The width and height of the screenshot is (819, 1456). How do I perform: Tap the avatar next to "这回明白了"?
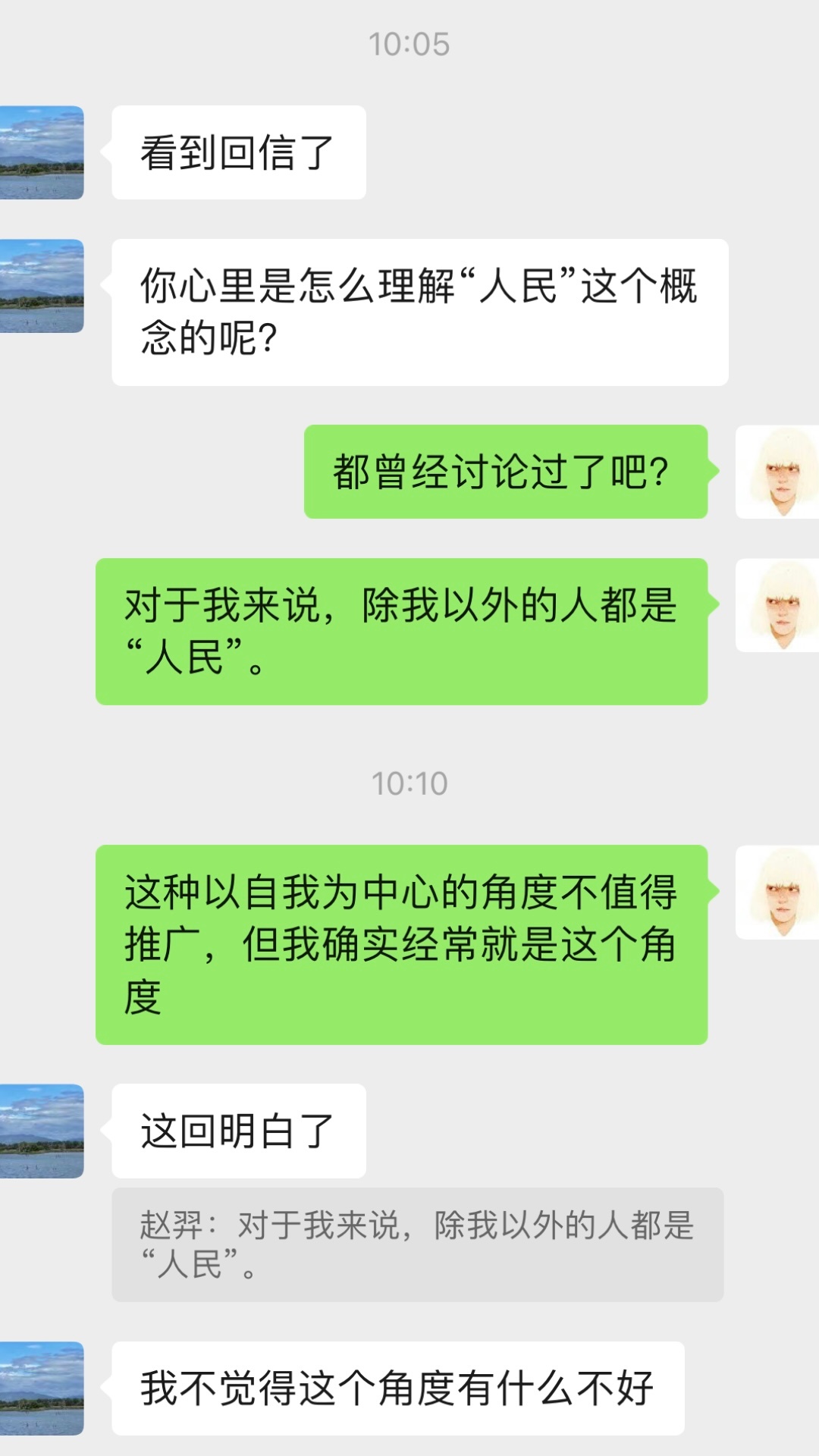(42, 1131)
